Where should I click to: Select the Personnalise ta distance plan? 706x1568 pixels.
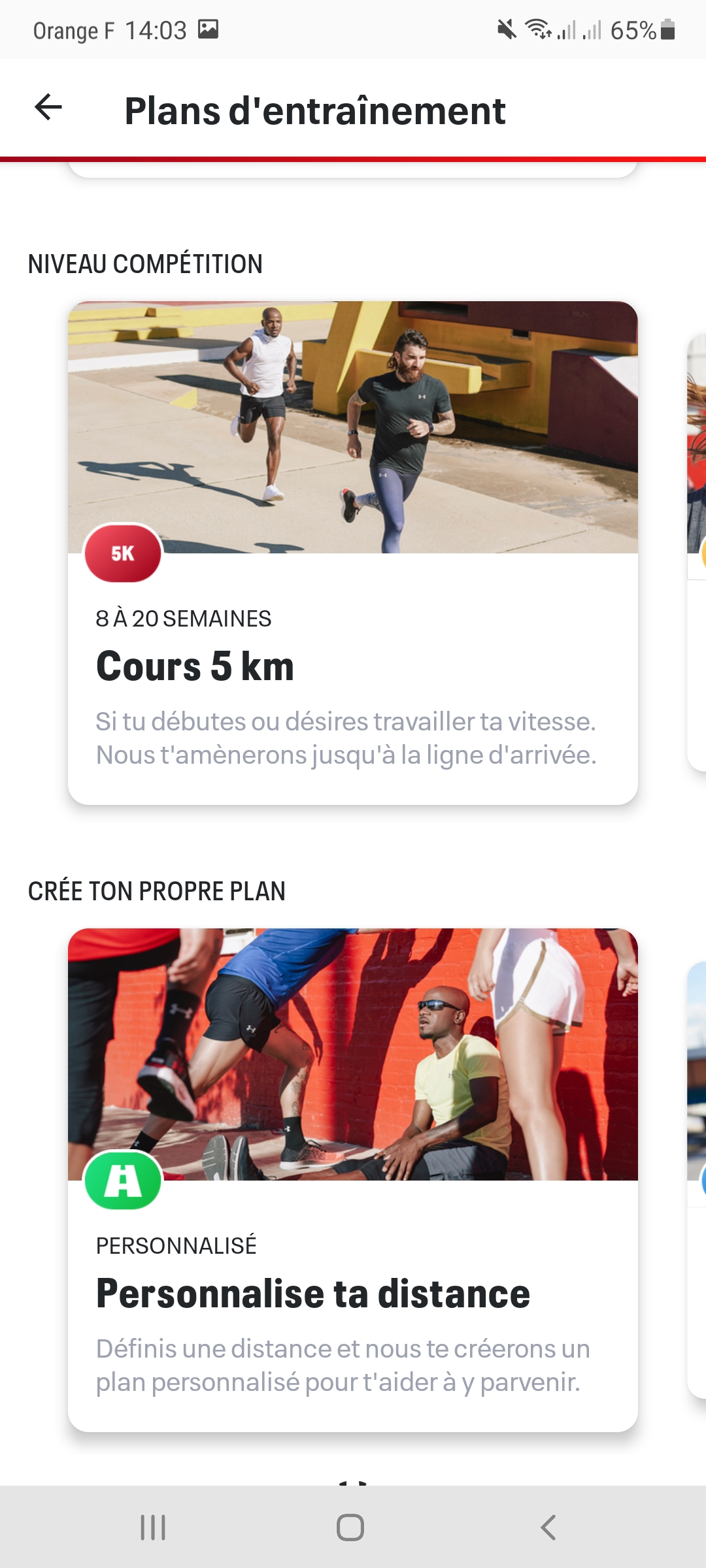[x=352, y=1179]
